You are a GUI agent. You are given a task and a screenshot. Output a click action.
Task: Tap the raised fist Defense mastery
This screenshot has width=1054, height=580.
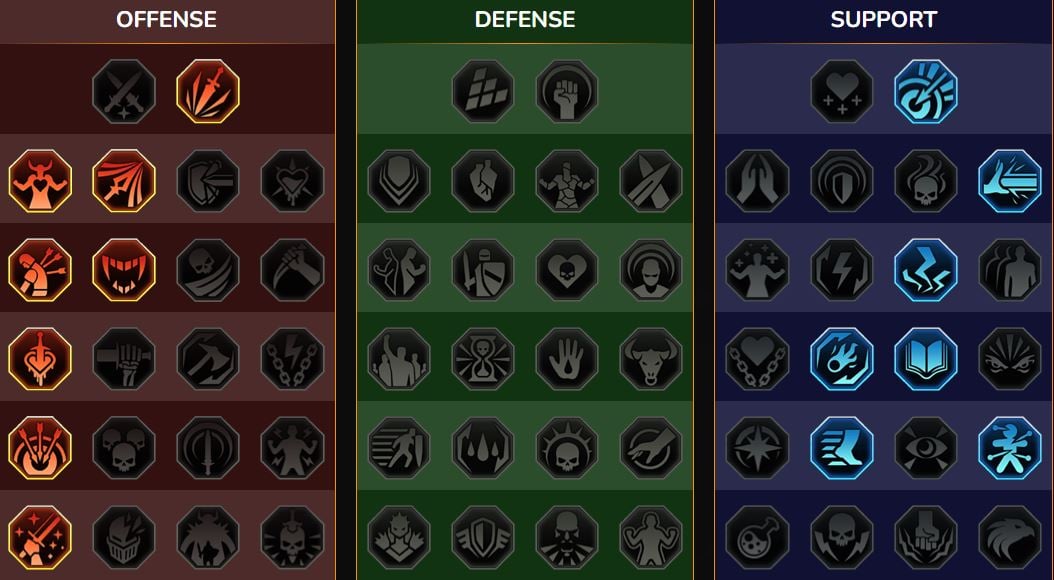pyautogui.click(x=567, y=91)
